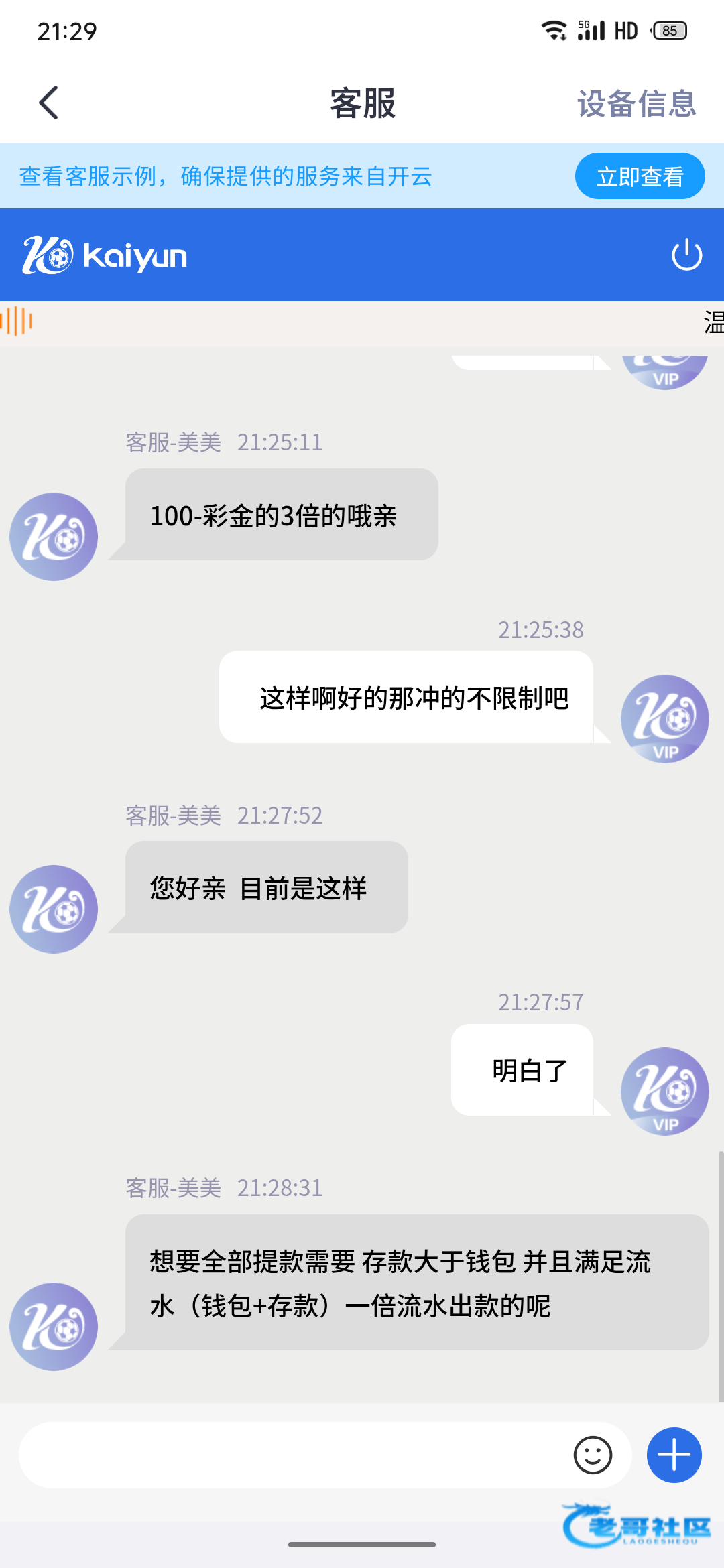Screen dimensions: 724x1568
Task: Tap the 立即查看 button in the banner
Action: [x=640, y=176]
